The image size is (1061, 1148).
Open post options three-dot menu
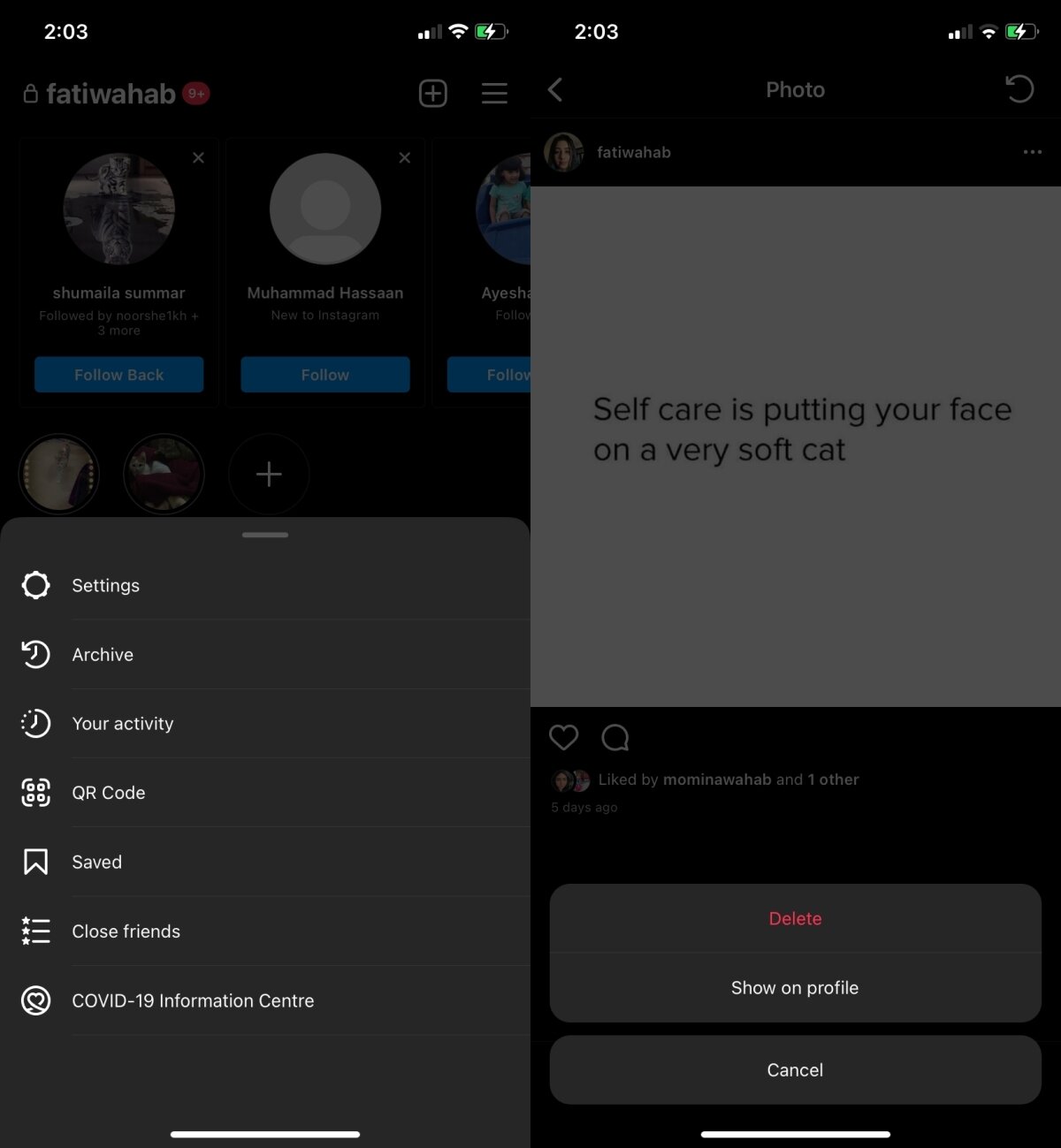pyautogui.click(x=1032, y=152)
